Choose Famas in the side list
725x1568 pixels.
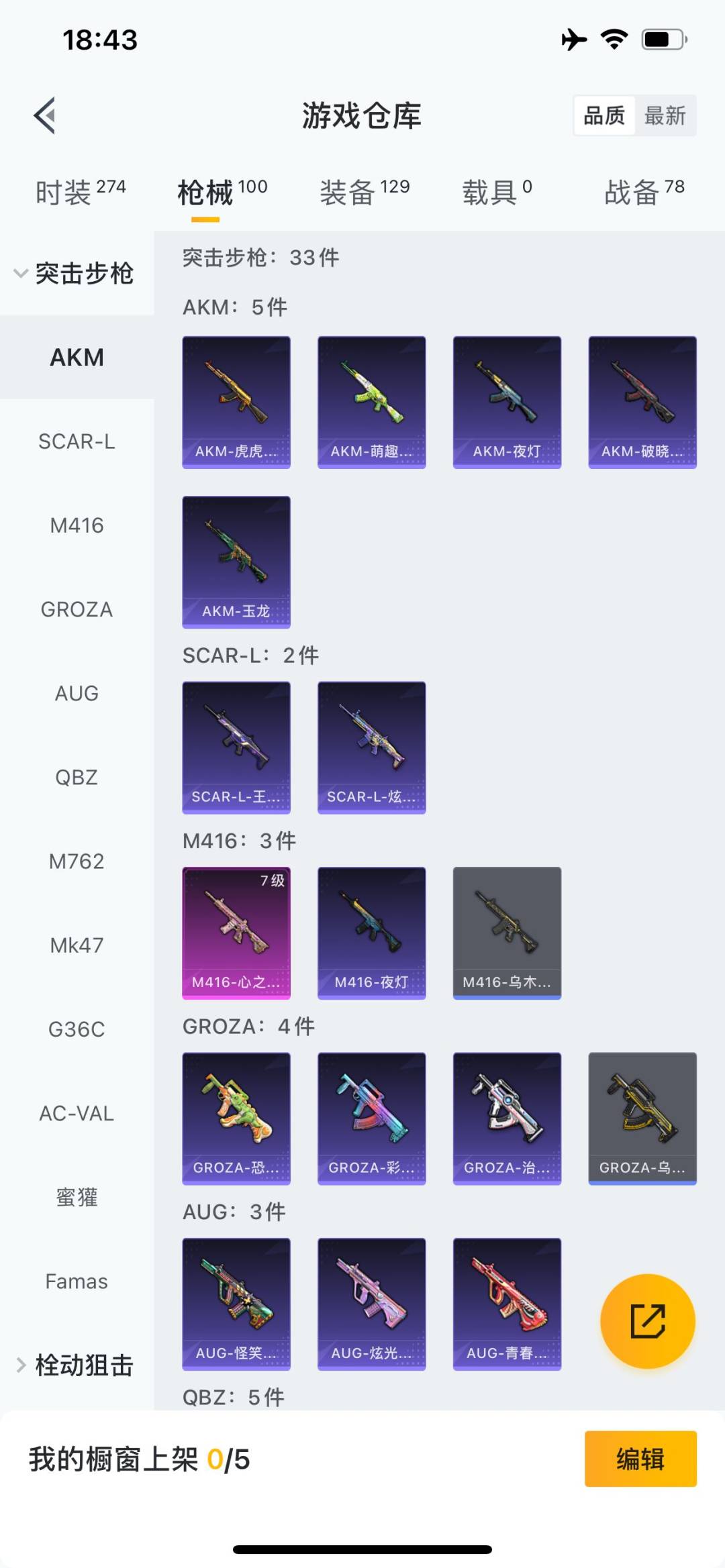coord(77,1282)
